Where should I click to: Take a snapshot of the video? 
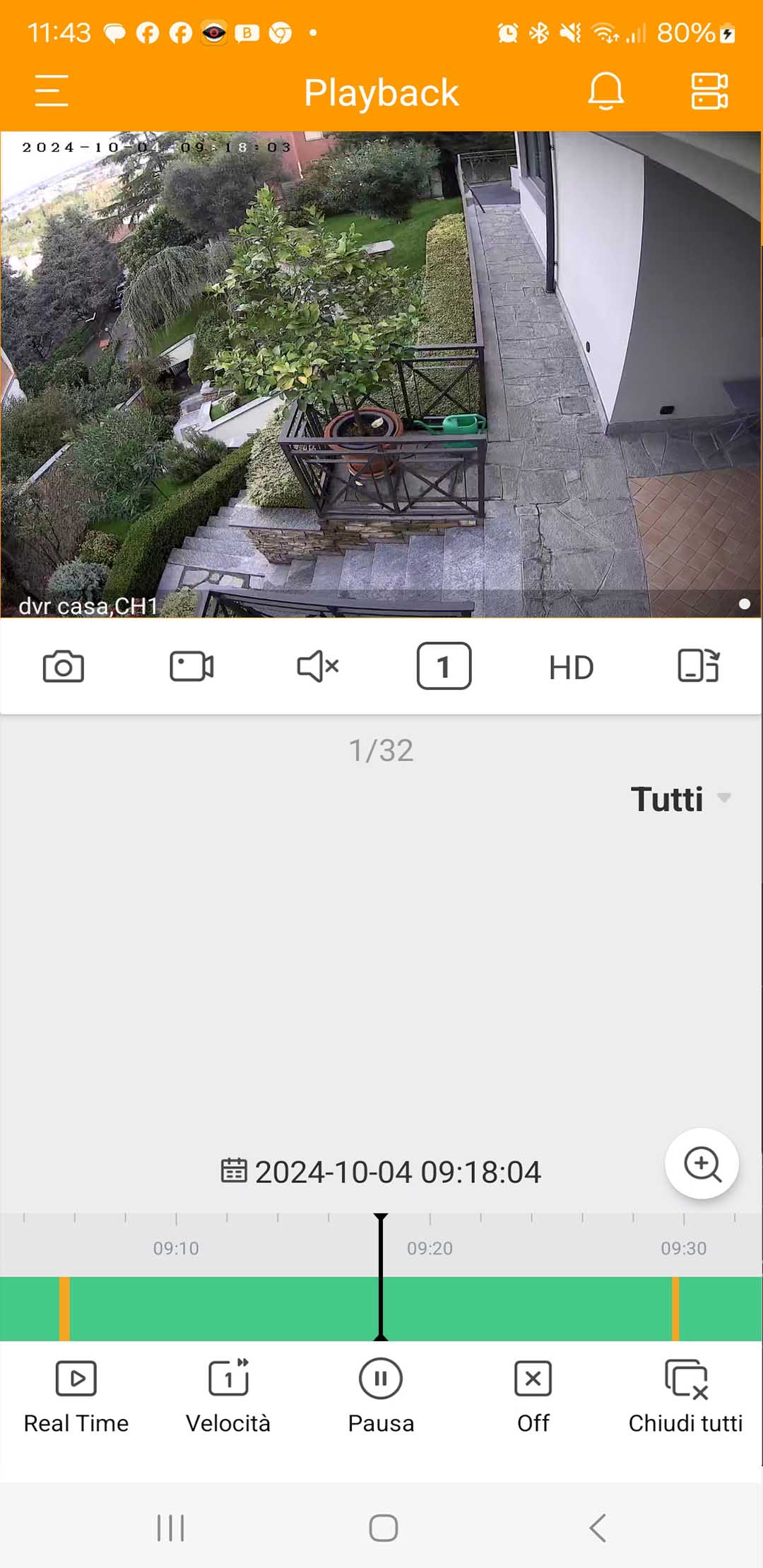point(64,667)
